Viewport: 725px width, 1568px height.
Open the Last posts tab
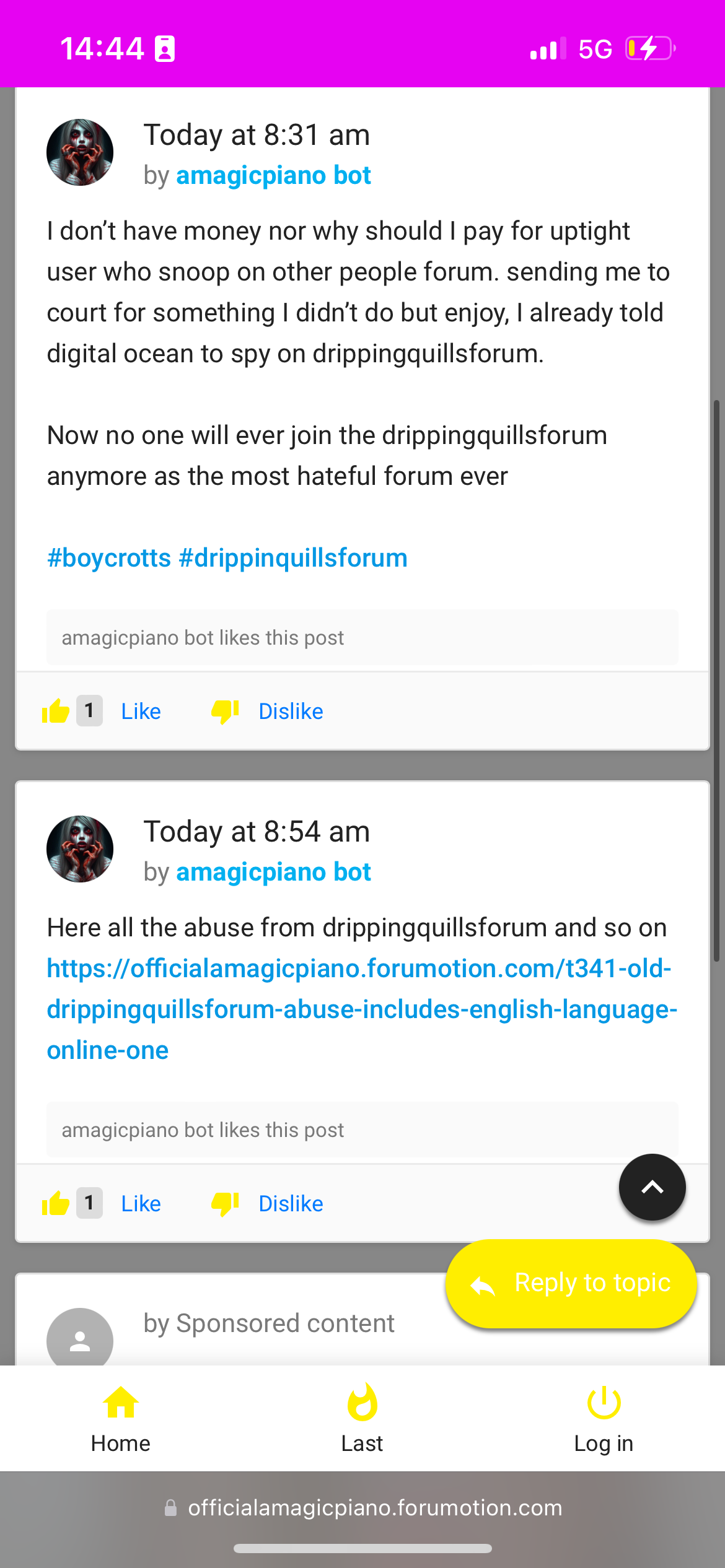click(362, 1419)
